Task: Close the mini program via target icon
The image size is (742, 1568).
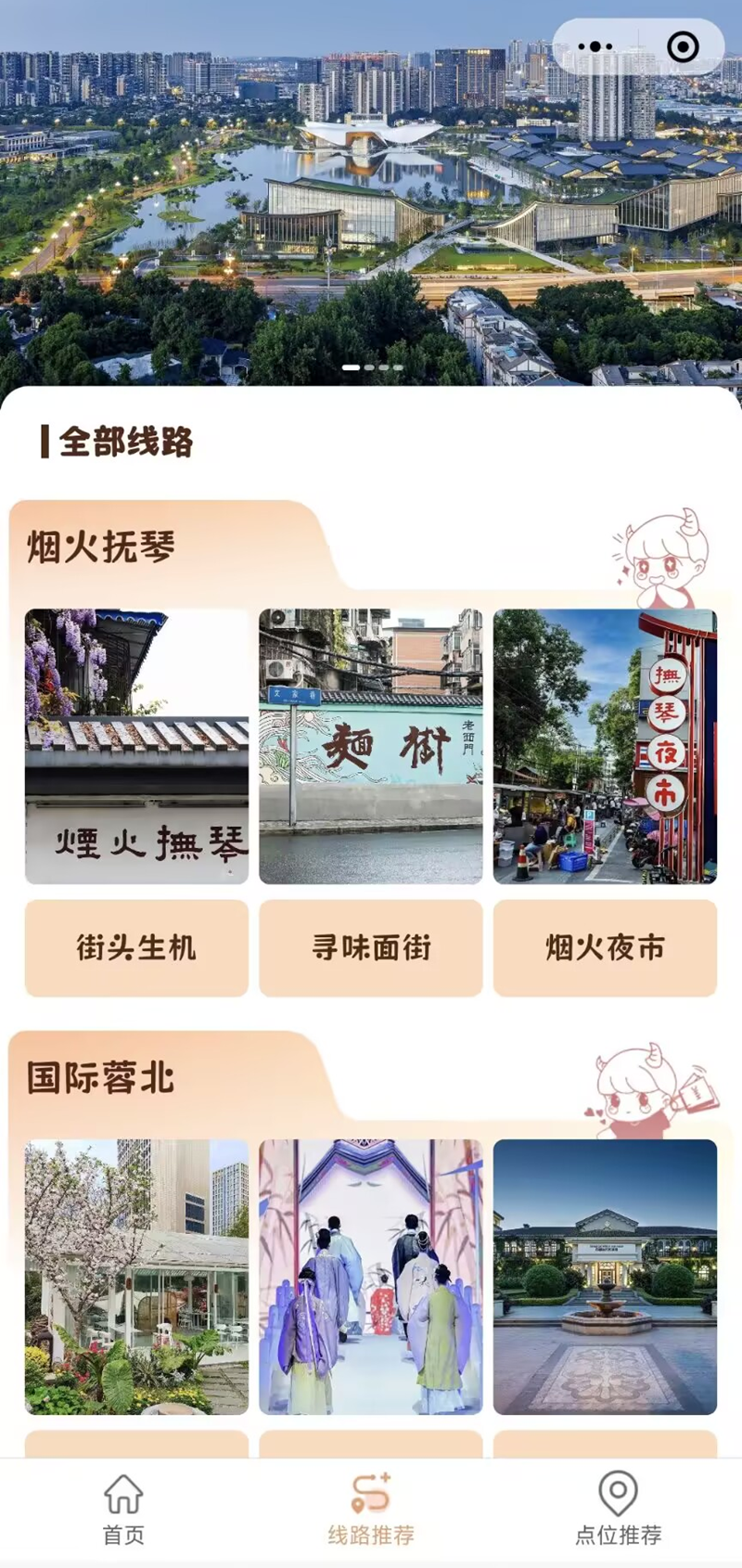Action: 683,46
